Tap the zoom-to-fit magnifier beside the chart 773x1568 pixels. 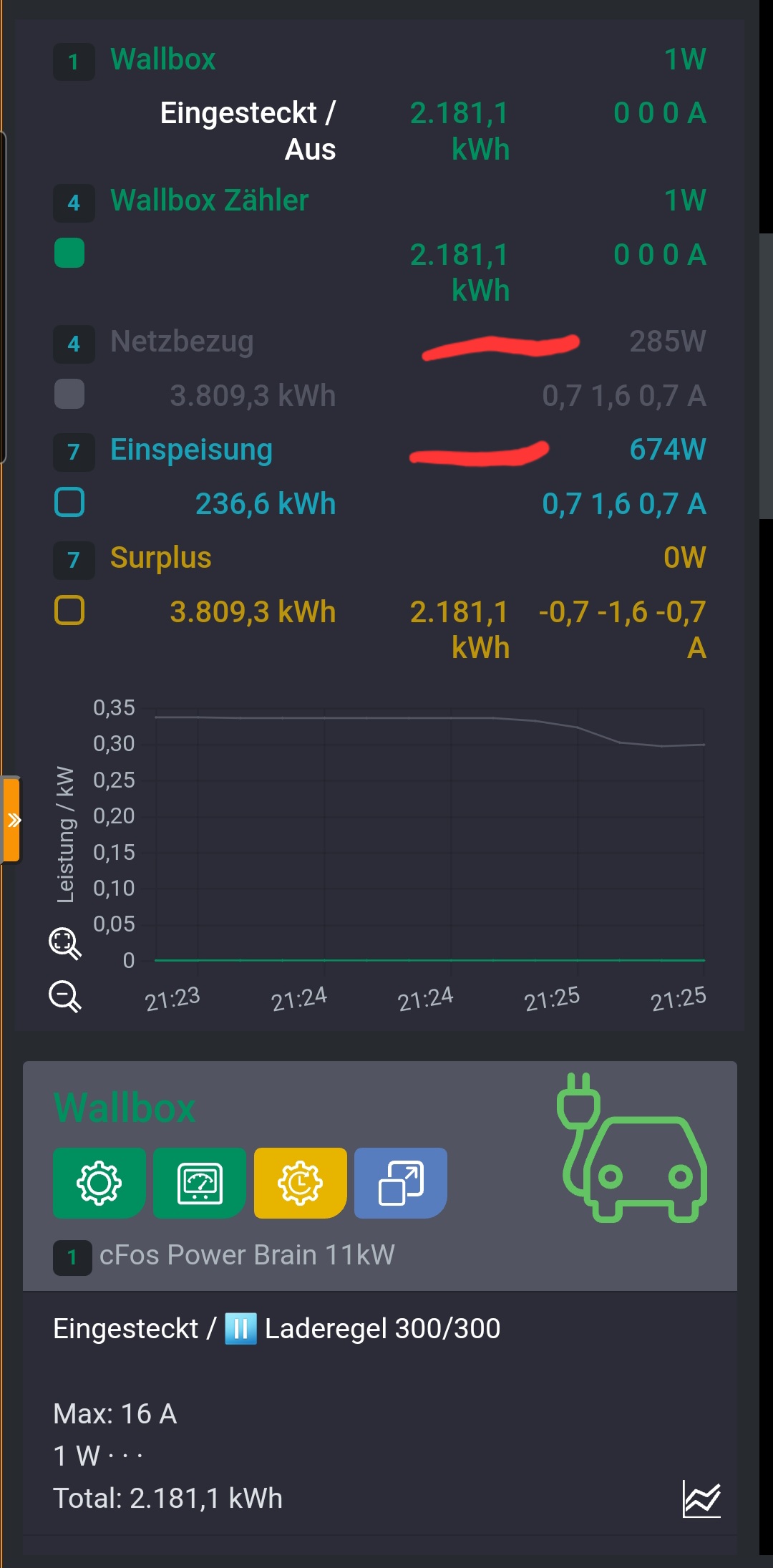(65, 944)
